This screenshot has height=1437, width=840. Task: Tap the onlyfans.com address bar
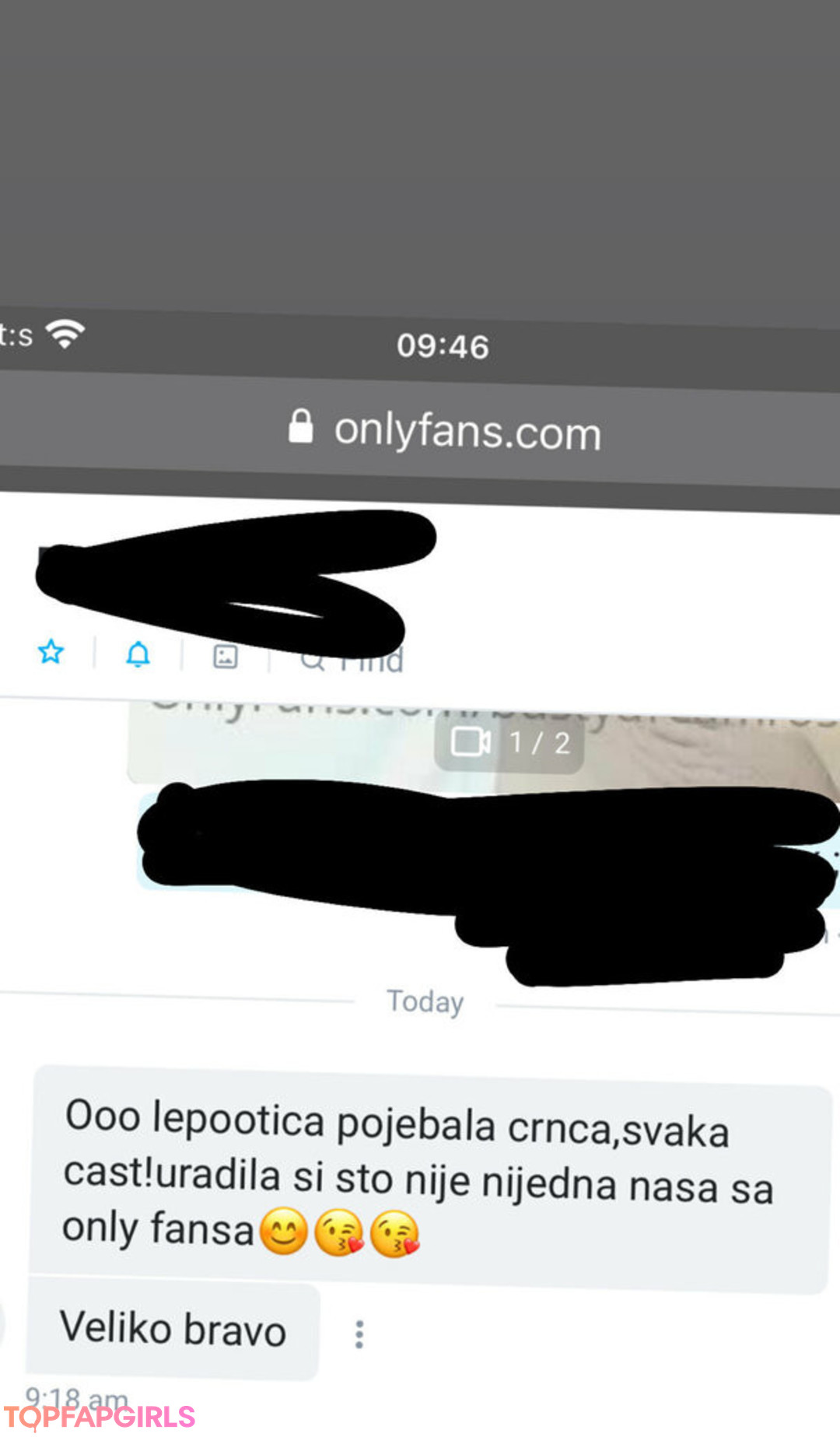[445, 430]
